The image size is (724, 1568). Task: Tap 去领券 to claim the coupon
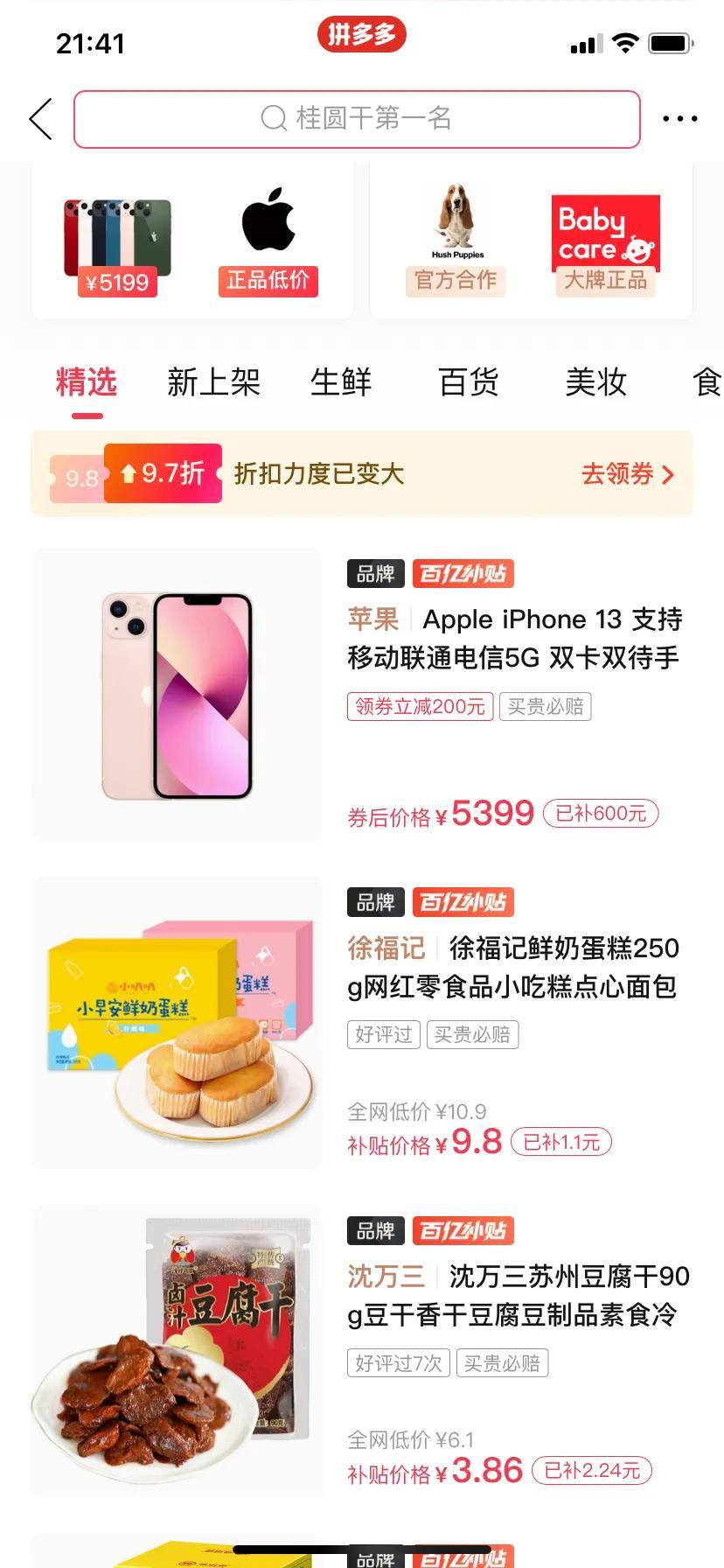click(627, 474)
